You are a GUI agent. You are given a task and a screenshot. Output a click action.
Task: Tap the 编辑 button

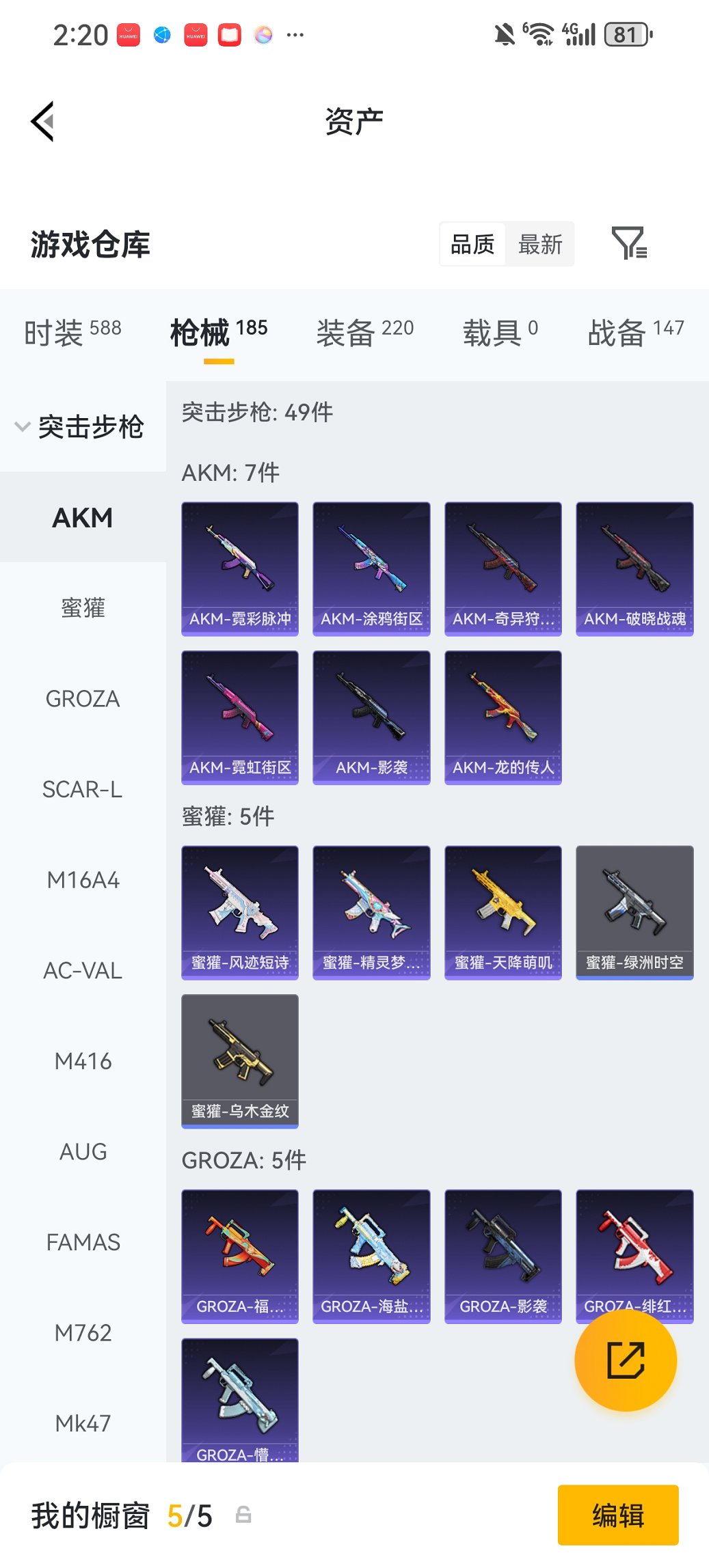pos(617,1516)
